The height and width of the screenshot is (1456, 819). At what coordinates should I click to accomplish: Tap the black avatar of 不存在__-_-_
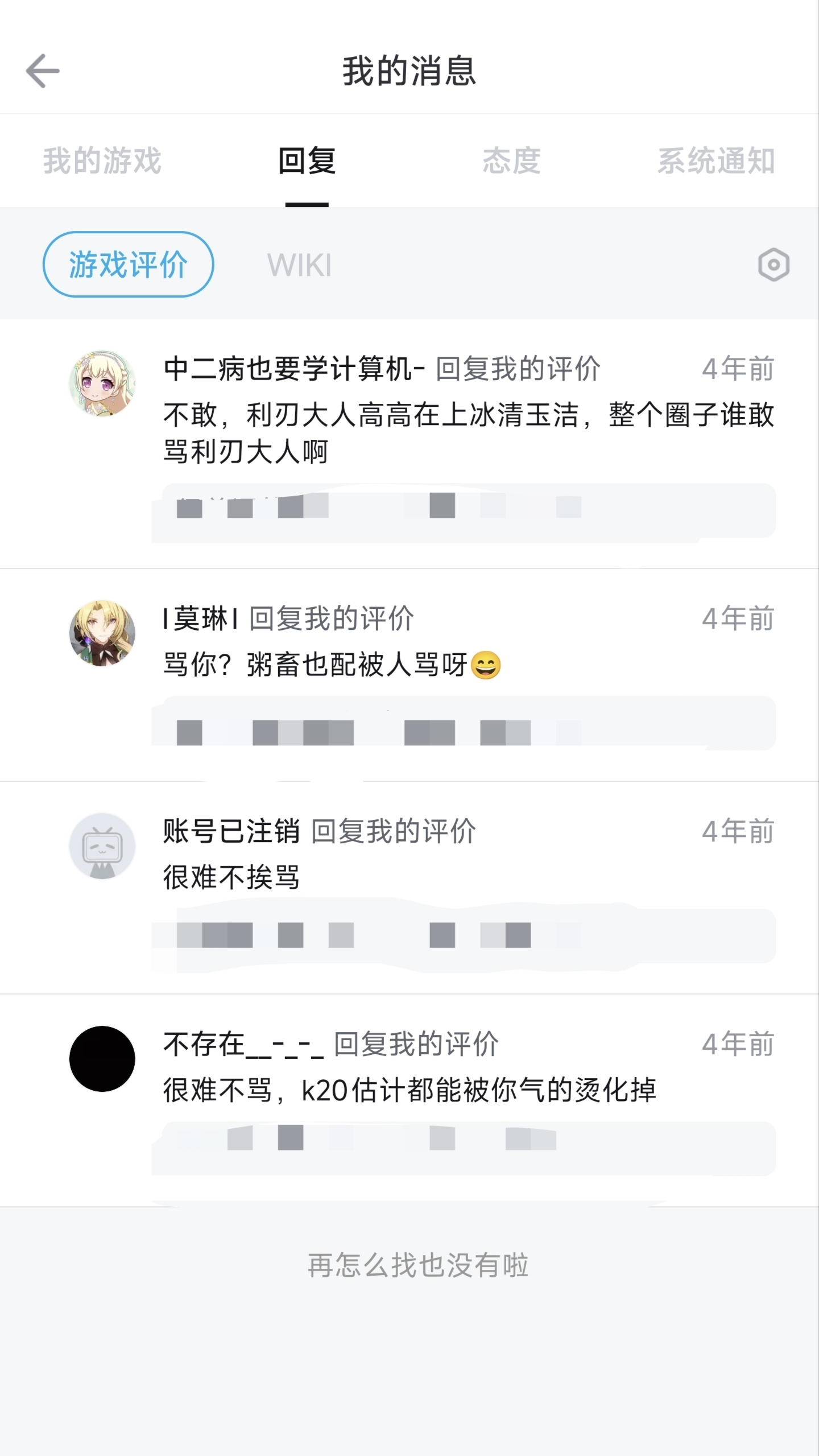[102, 1058]
